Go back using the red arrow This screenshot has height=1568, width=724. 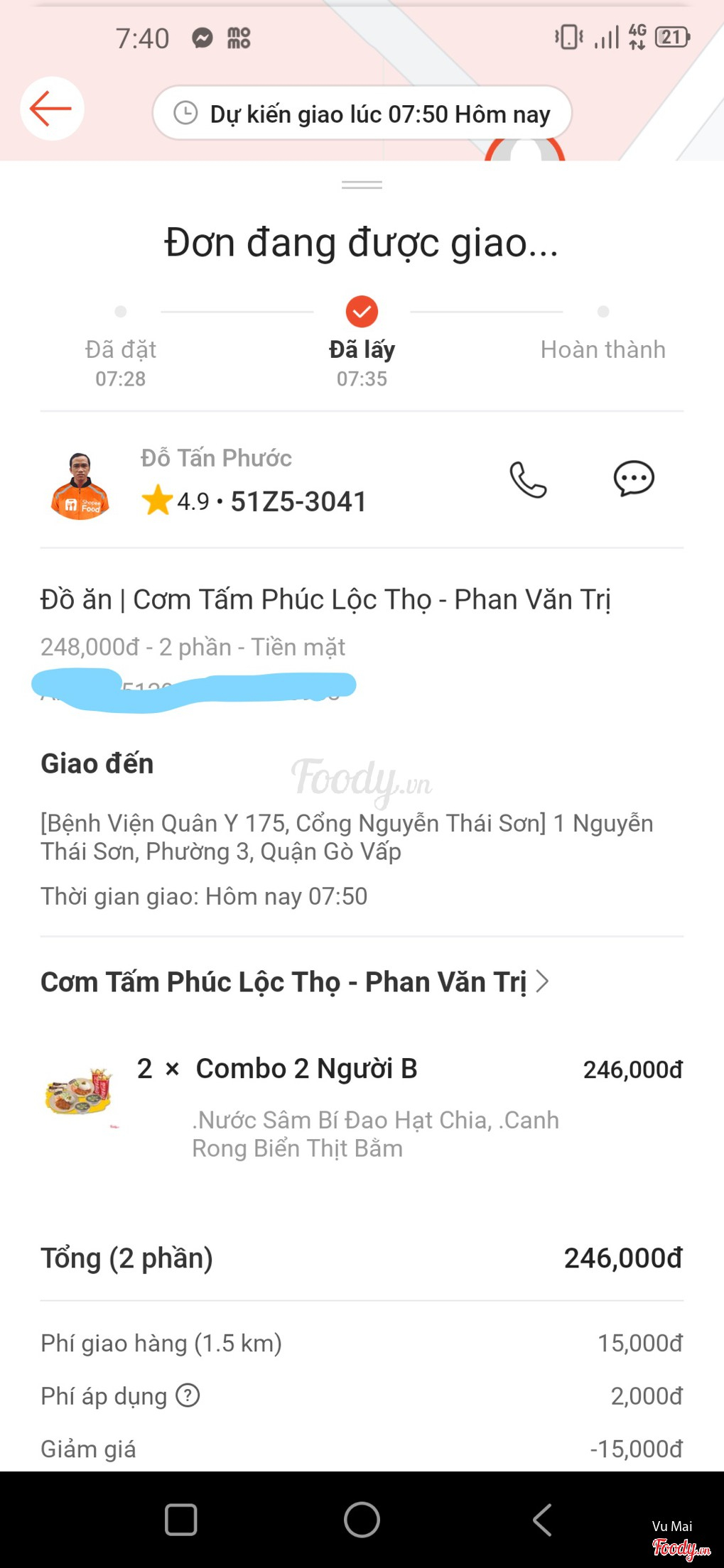(51, 109)
